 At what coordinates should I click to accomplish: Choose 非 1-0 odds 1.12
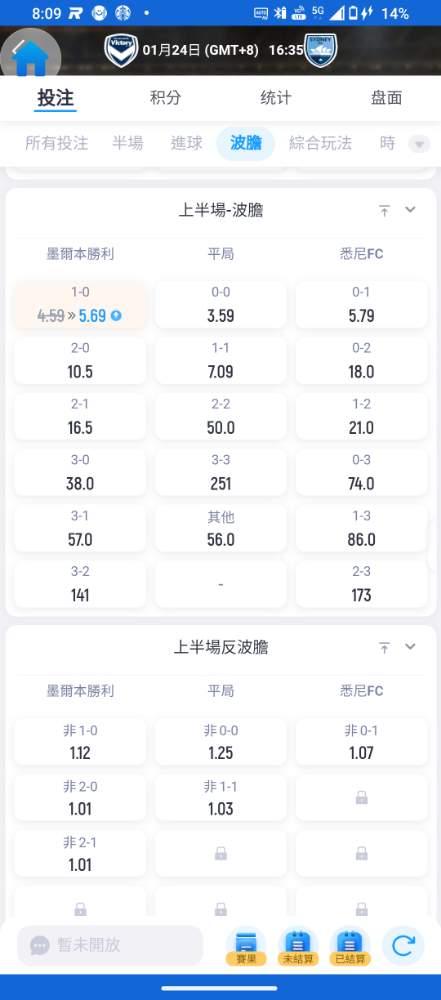(x=80, y=742)
